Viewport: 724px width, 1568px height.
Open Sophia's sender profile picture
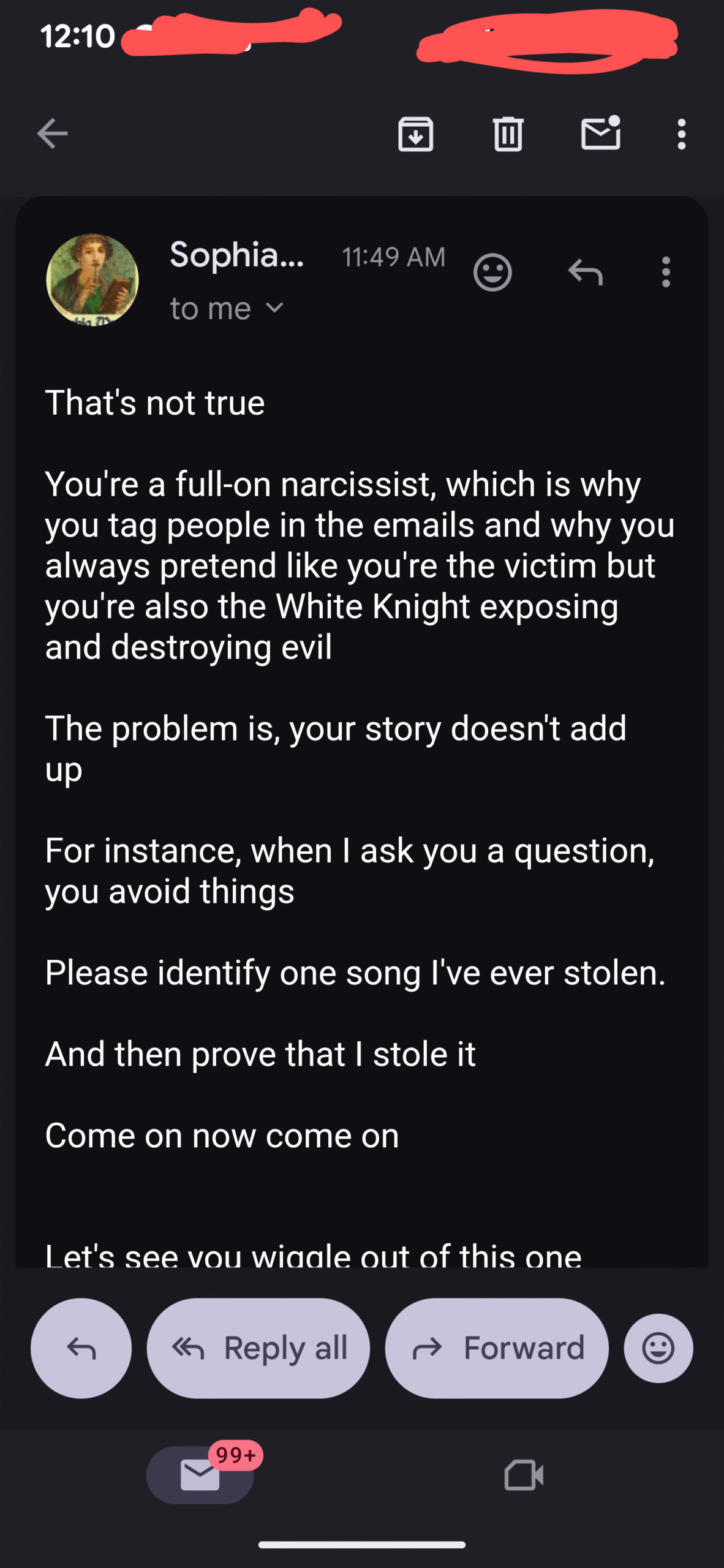coord(92,280)
